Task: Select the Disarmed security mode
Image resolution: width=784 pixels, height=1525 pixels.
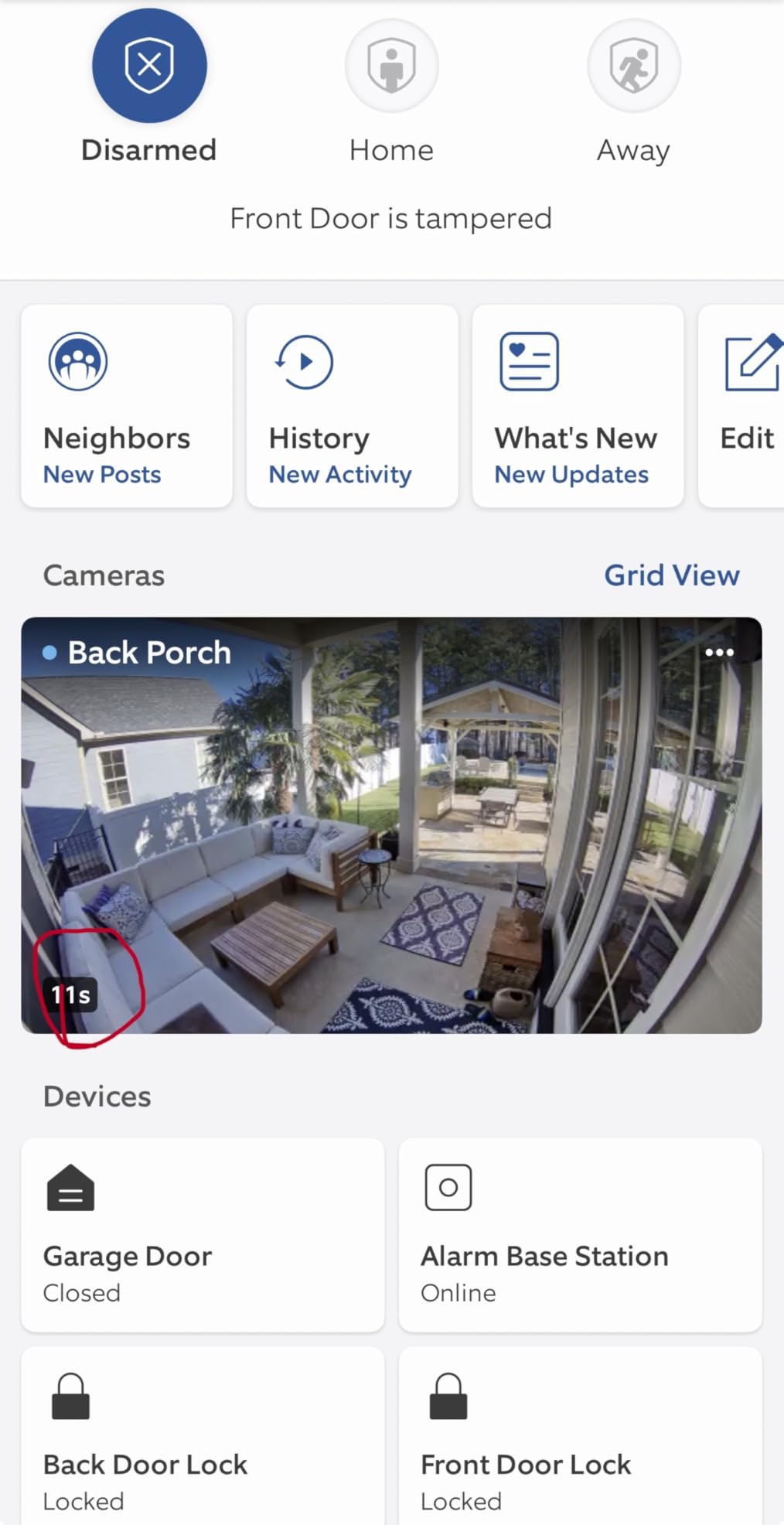Action: pyautogui.click(x=149, y=67)
